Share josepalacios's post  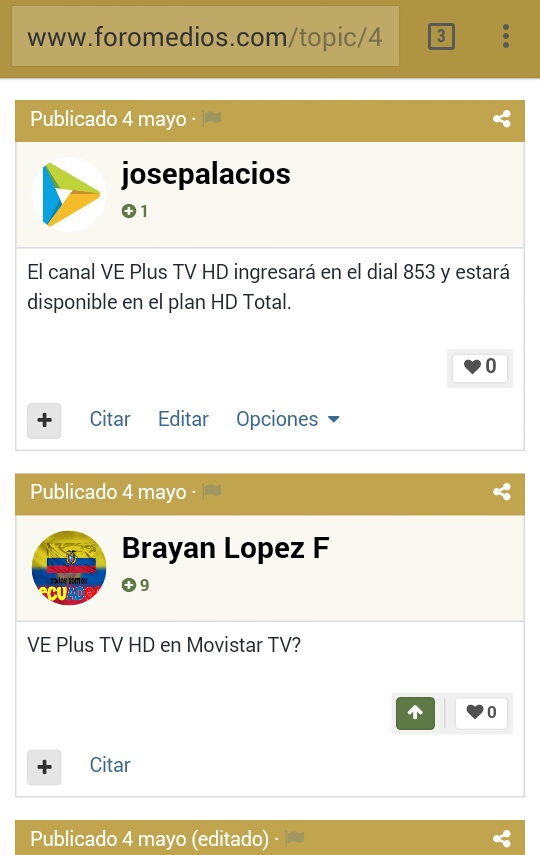[502, 119]
